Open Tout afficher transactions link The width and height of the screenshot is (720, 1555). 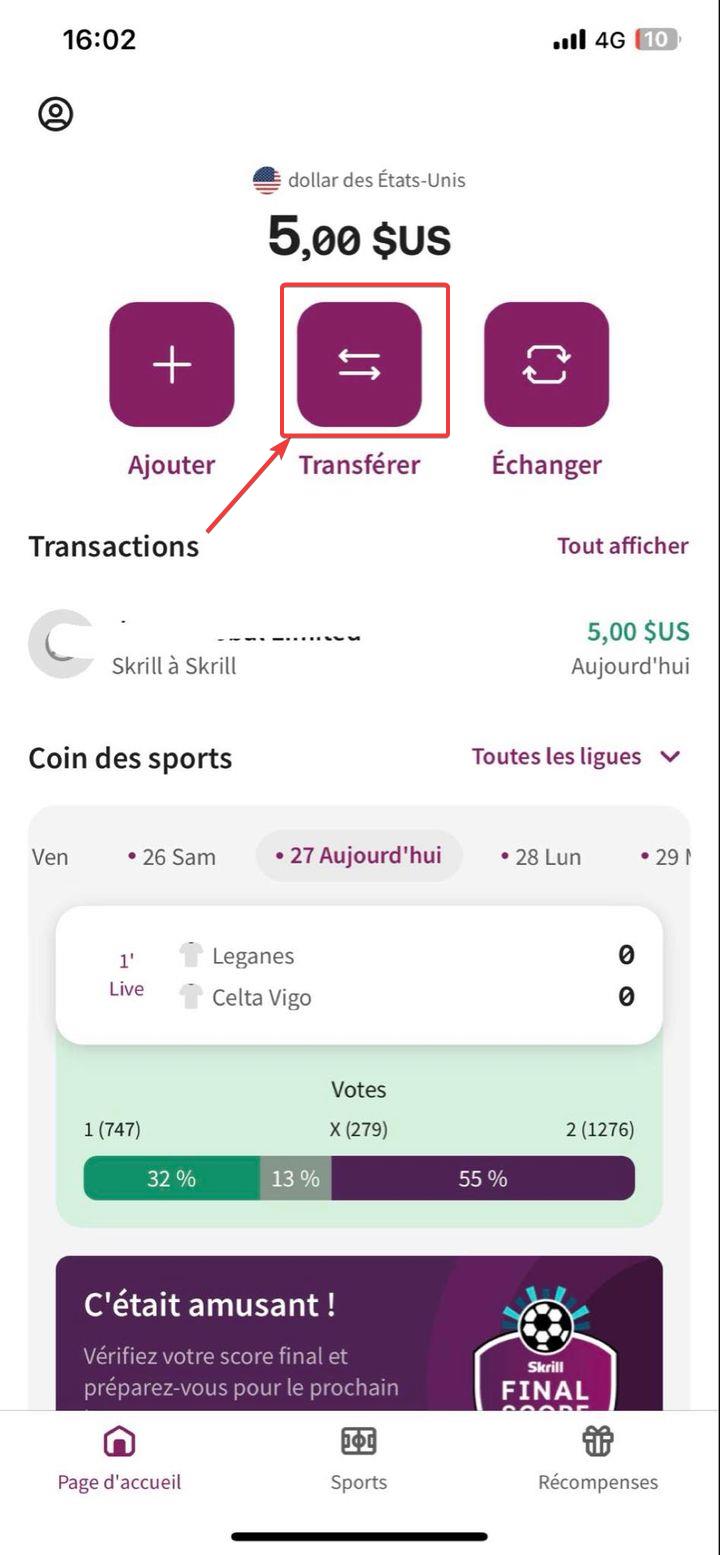[x=623, y=546]
